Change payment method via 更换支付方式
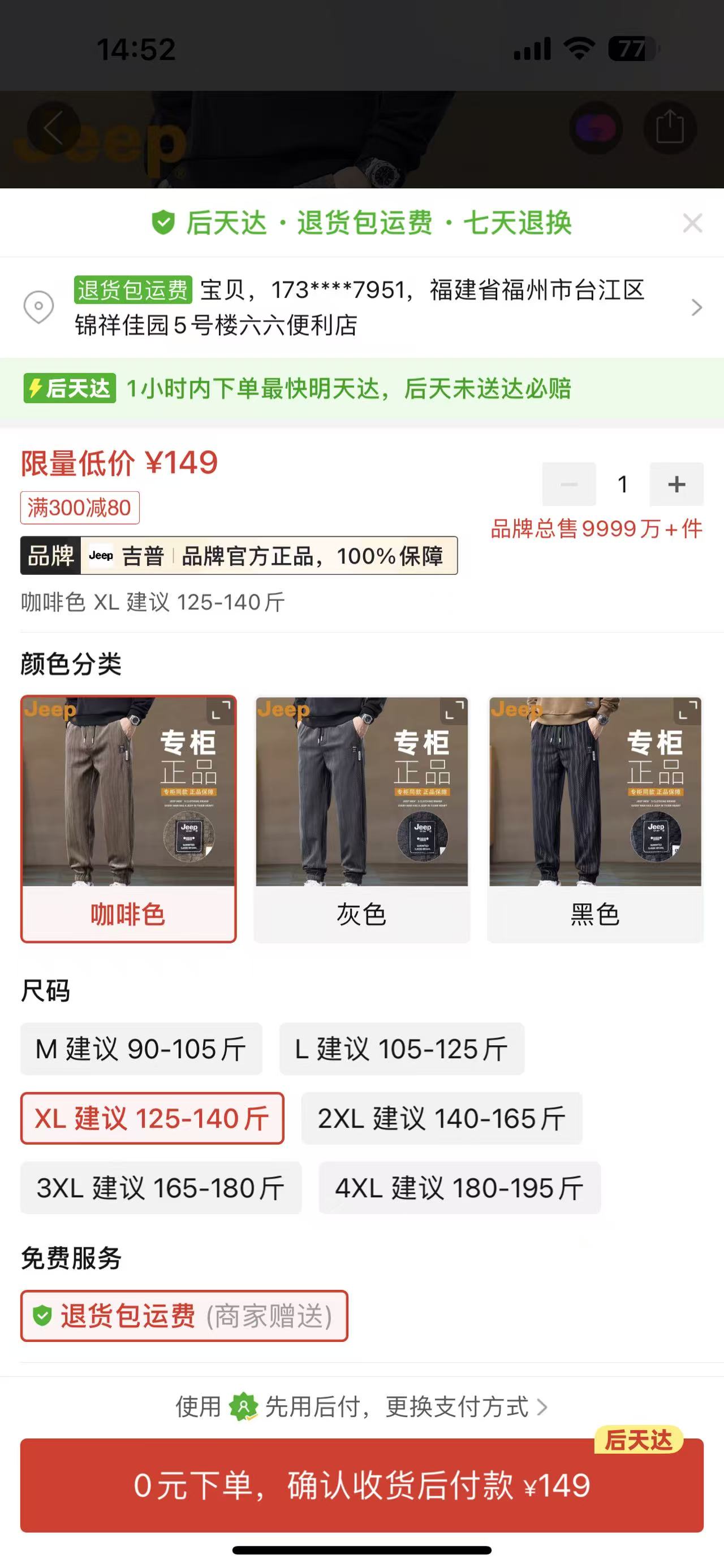 (456, 1407)
